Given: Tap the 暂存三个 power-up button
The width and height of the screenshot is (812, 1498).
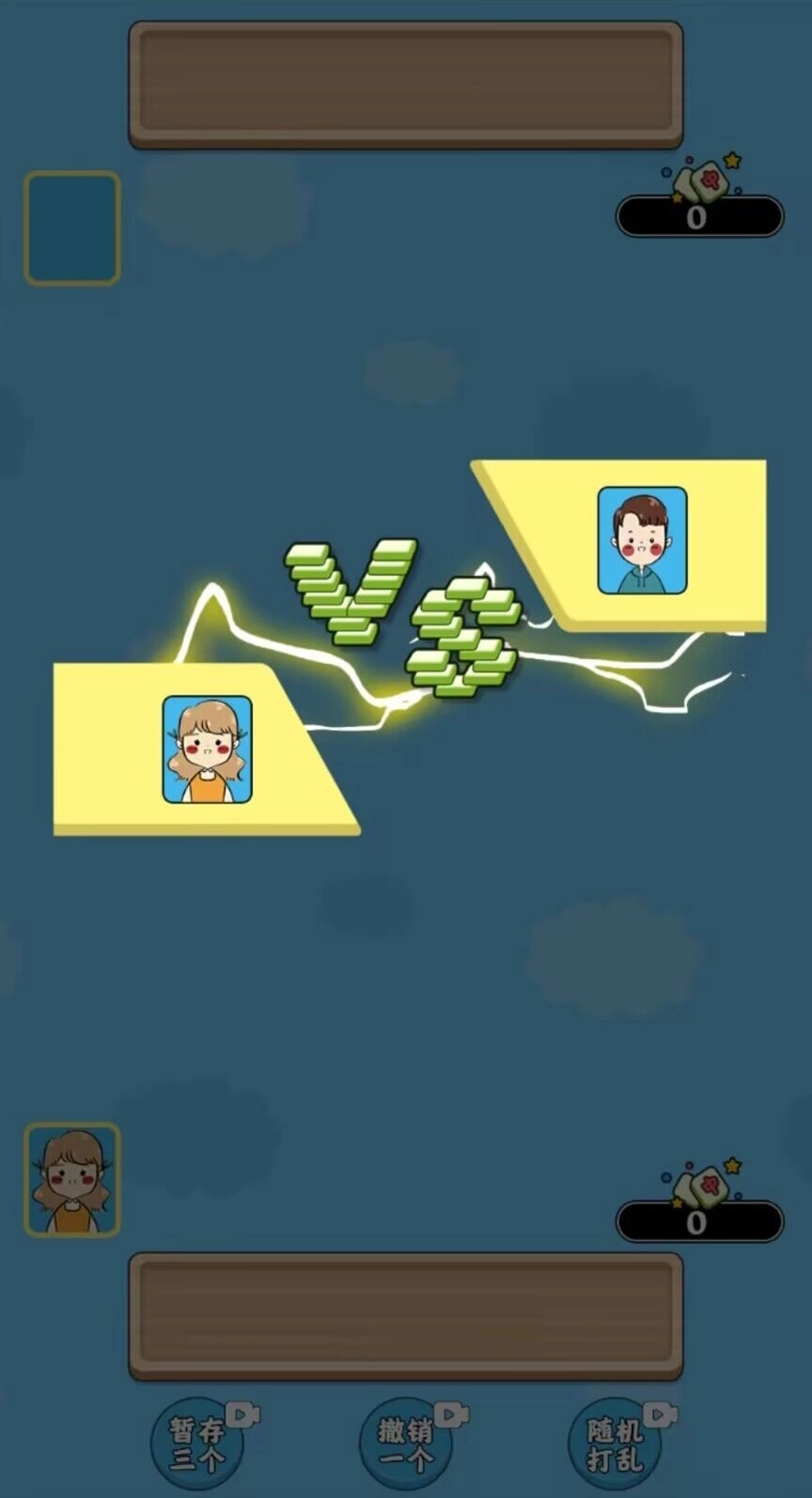Looking at the screenshot, I should click(x=197, y=1445).
